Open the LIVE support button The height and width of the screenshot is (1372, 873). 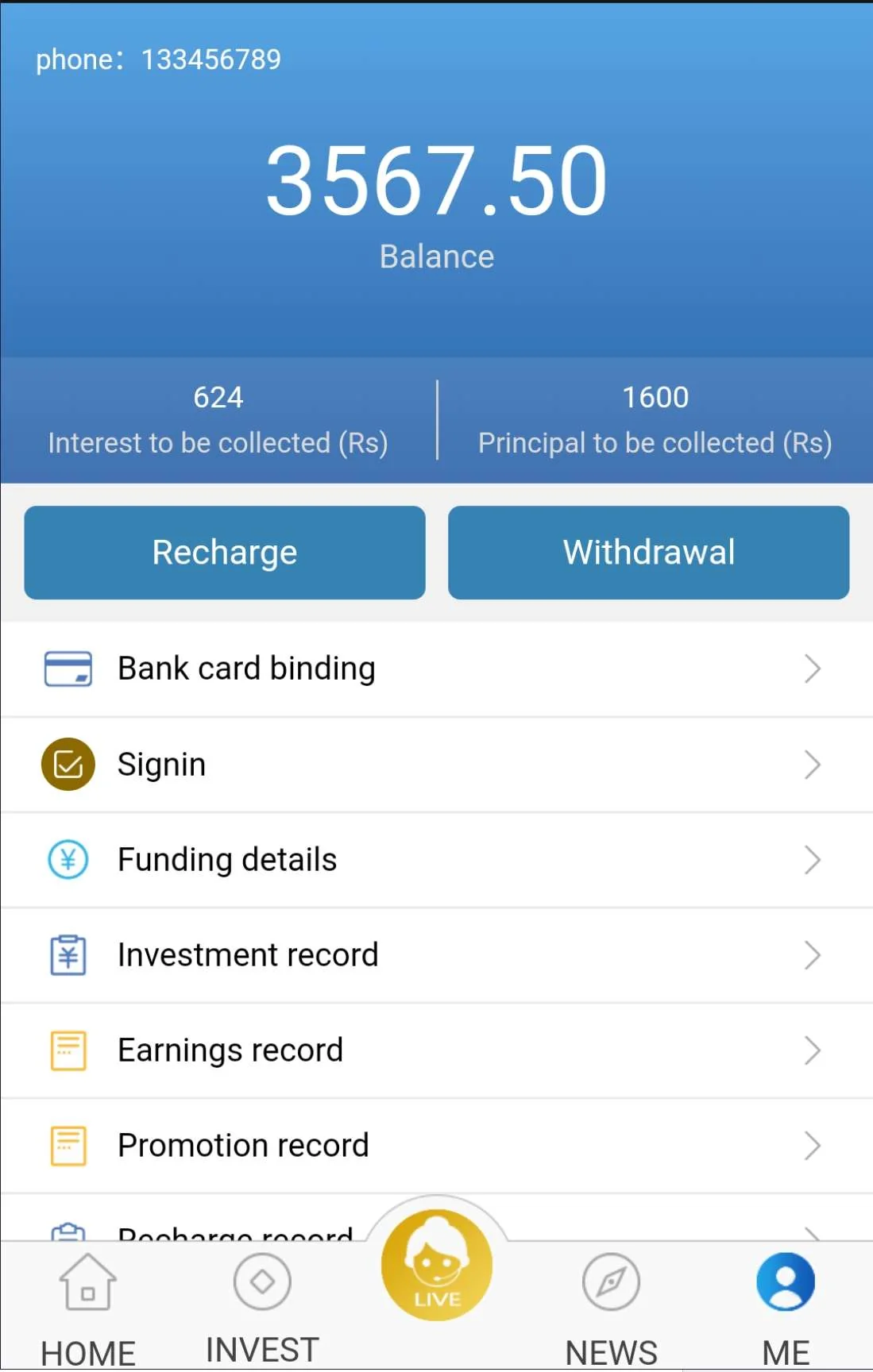pos(437,1266)
